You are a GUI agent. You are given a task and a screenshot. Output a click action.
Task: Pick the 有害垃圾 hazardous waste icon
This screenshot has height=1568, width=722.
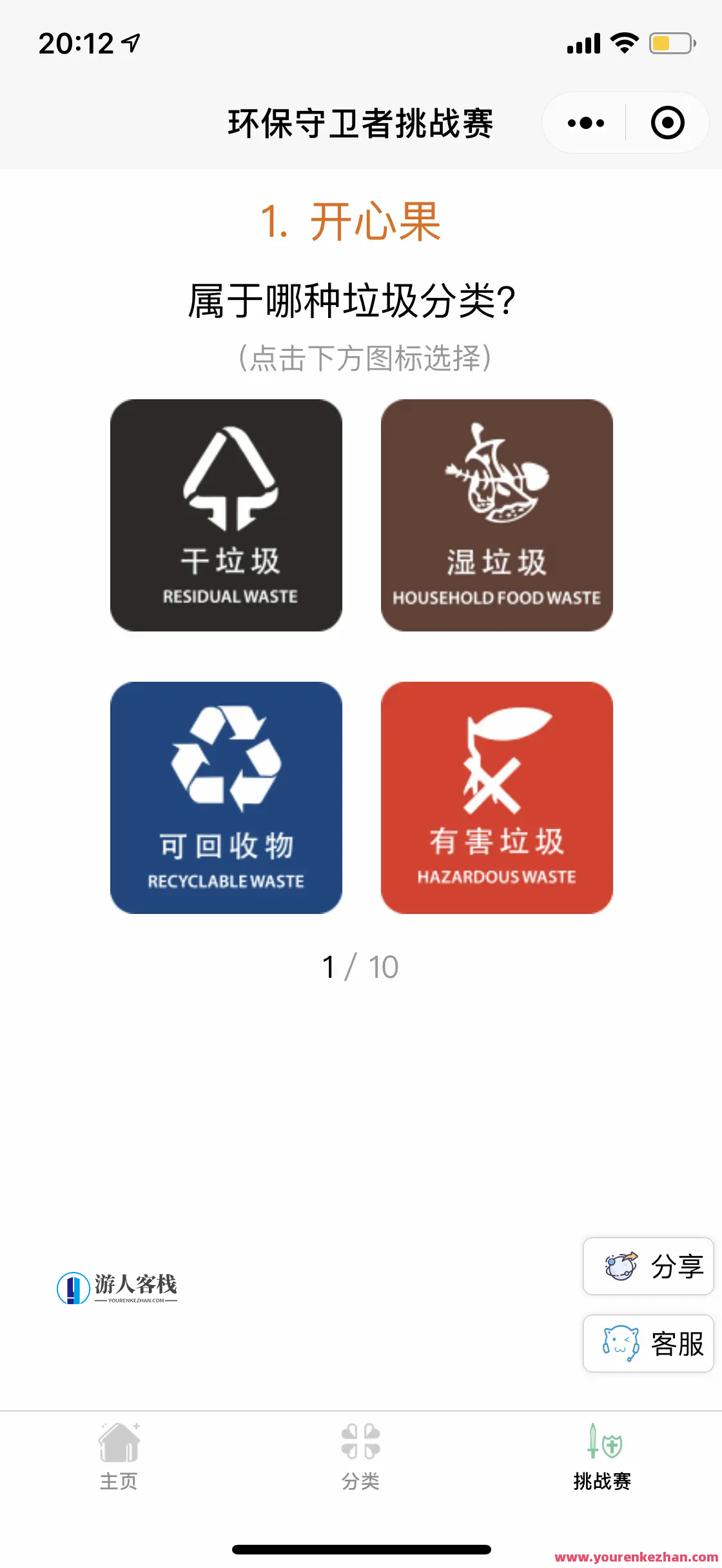click(497, 799)
